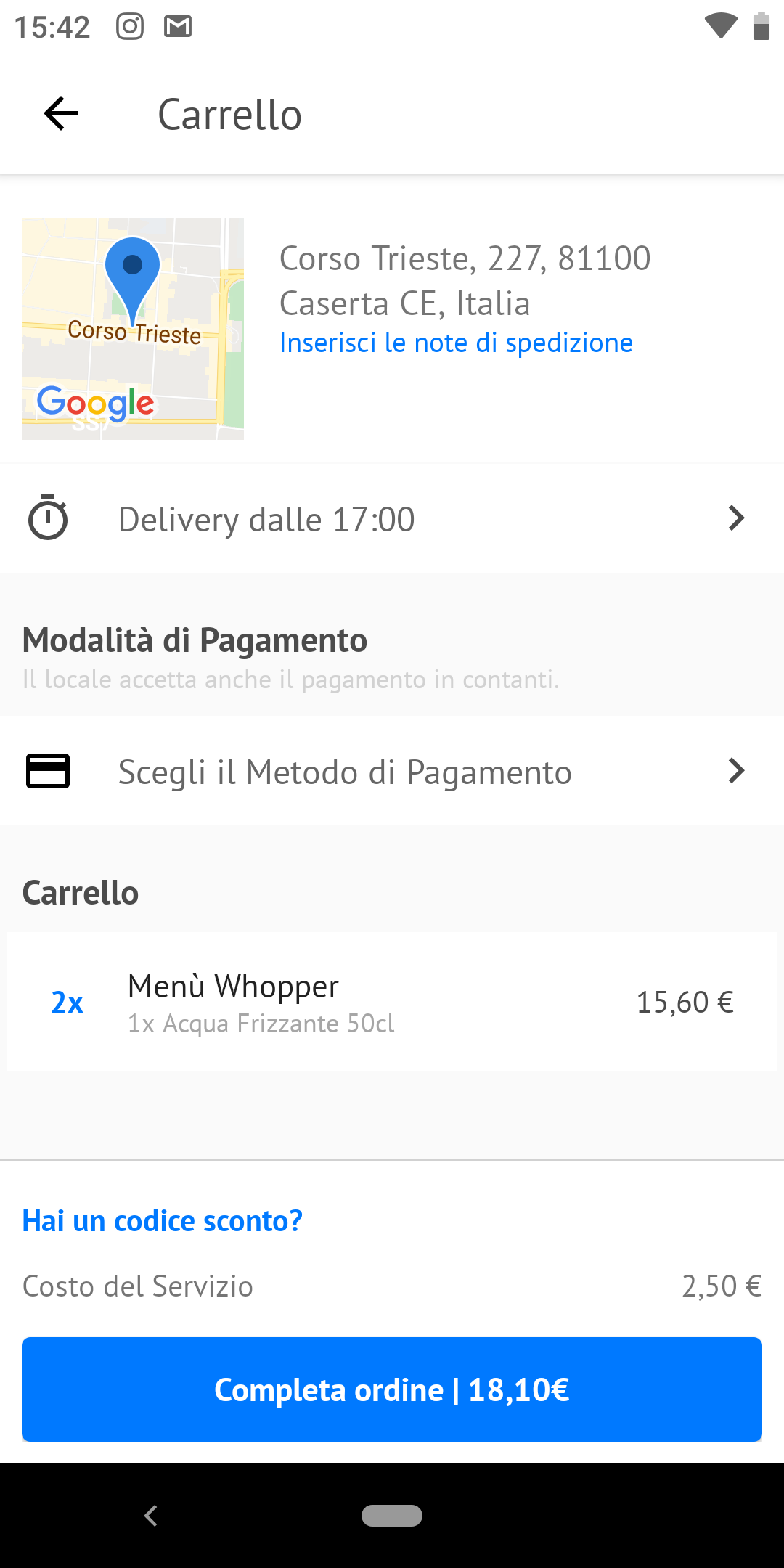Go back from the Carrello screen
The image size is (784, 1568).
61,114
